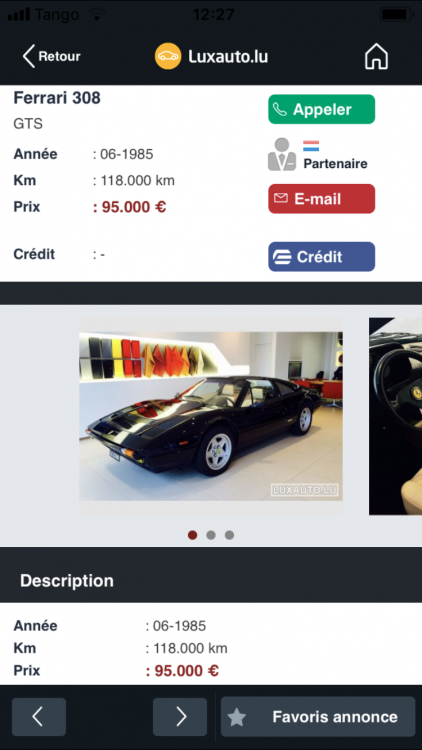Open the black Ferrari exterior photo
The image size is (422, 750).
[211, 416]
